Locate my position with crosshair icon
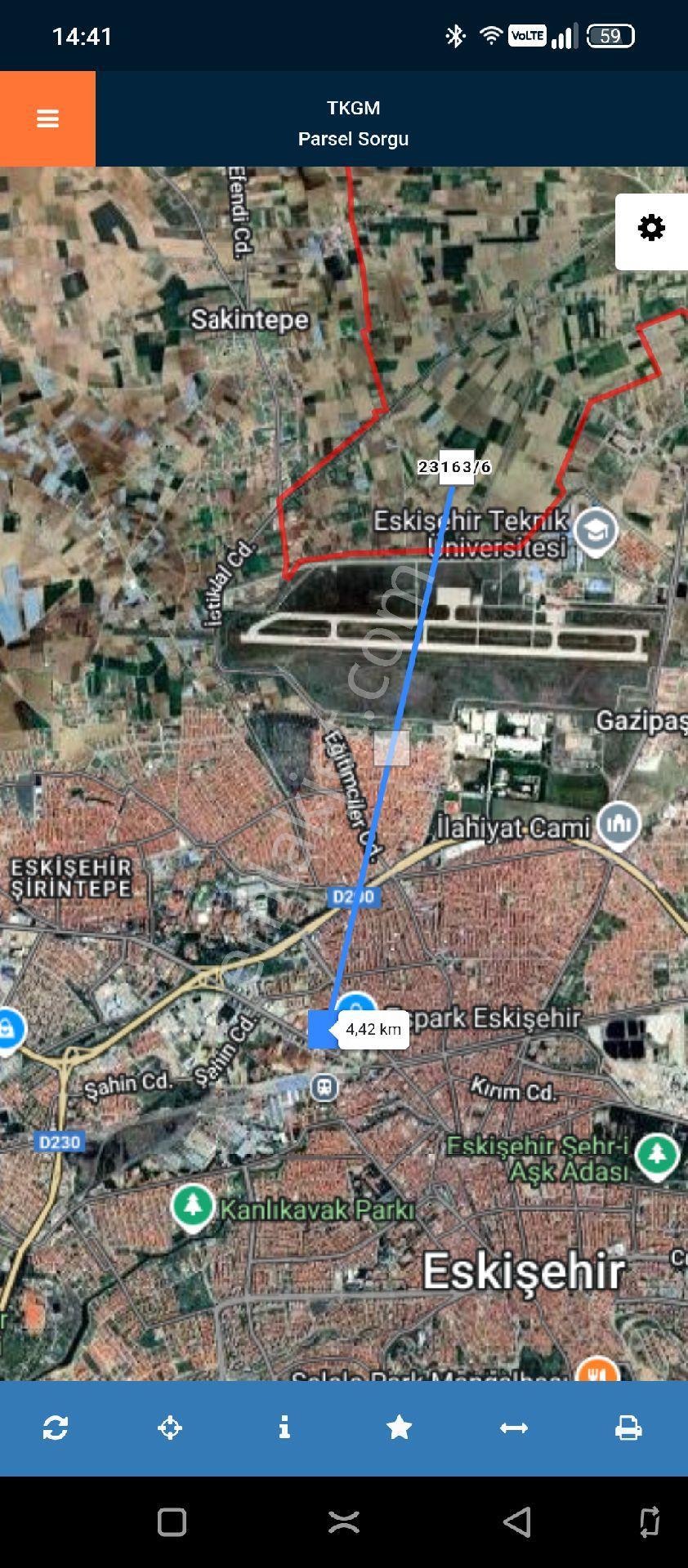This screenshot has height=1568, width=688. click(170, 1428)
